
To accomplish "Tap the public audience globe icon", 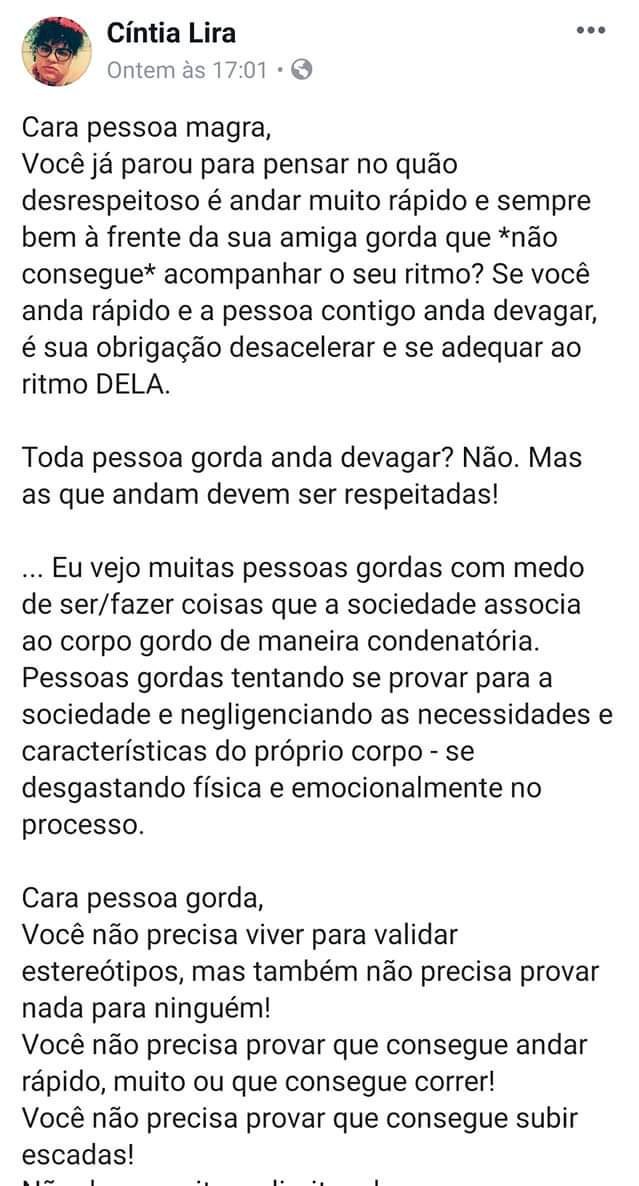I will 302,70.
